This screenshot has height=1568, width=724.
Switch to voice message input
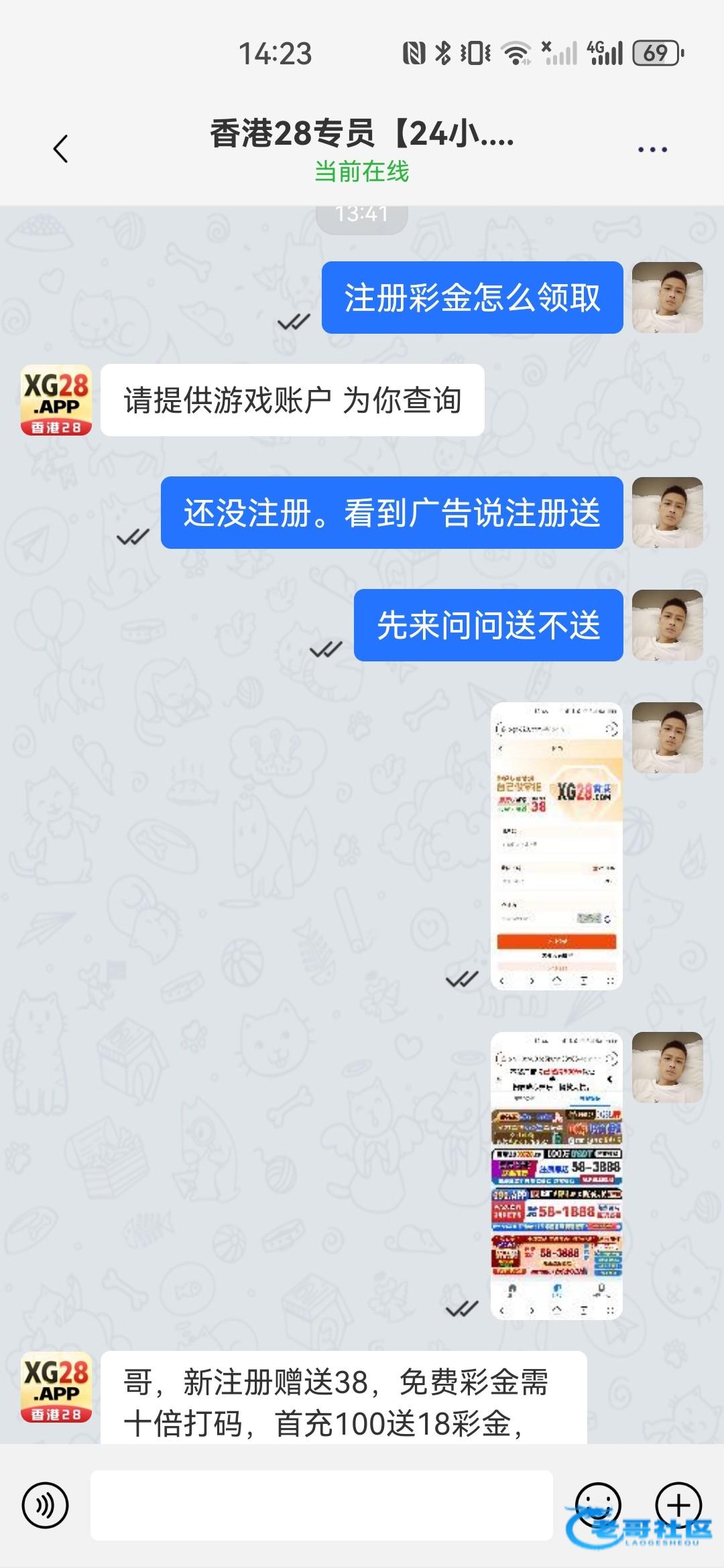[x=46, y=1505]
